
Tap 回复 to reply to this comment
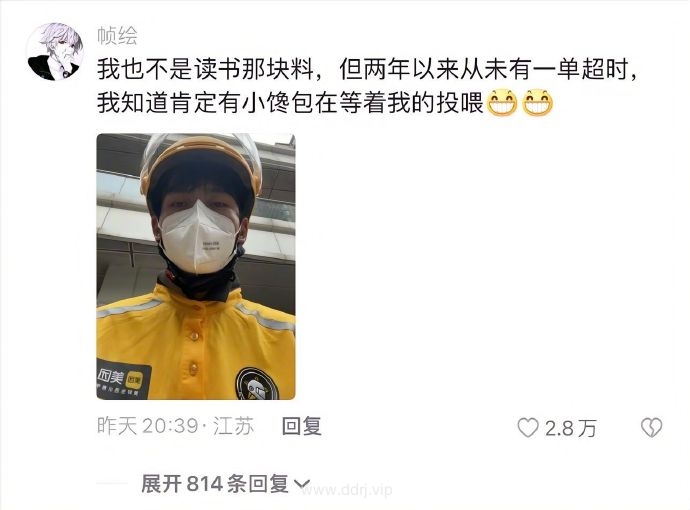point(301,427)
